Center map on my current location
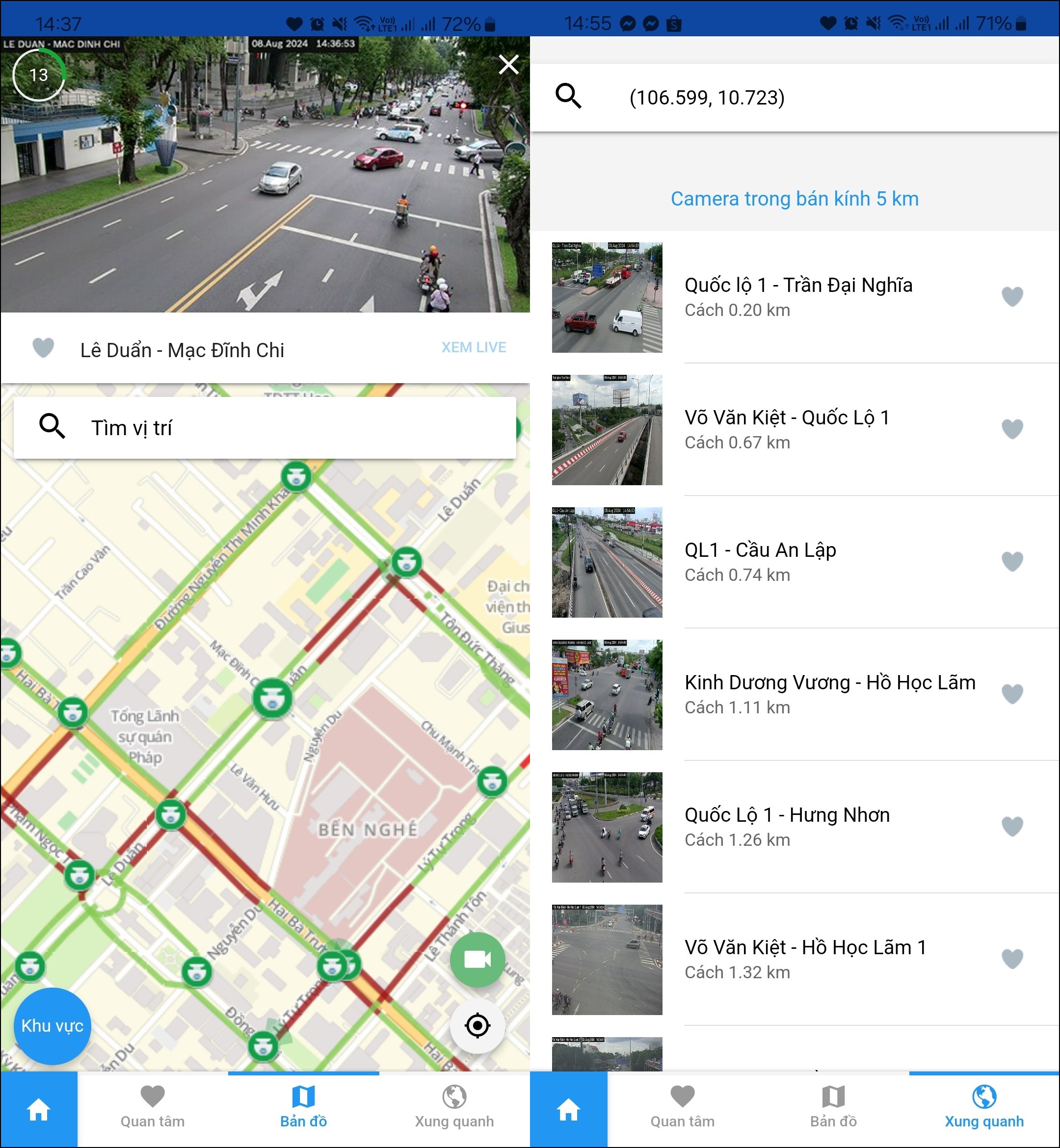This screenshot has height=1148, width=1060. (x=477, y=1026)
